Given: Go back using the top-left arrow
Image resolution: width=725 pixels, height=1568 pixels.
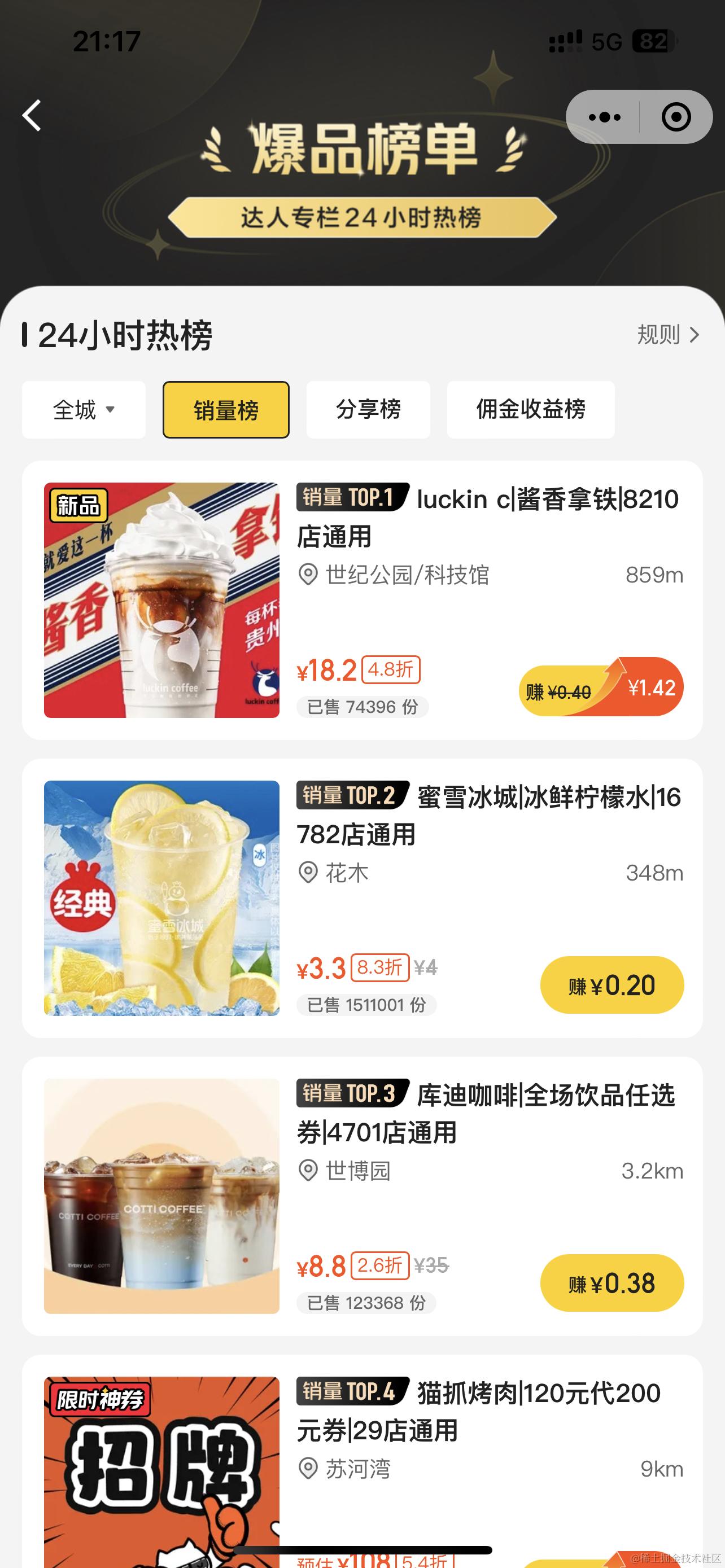Looking at the screenshot, I should 32,116.
